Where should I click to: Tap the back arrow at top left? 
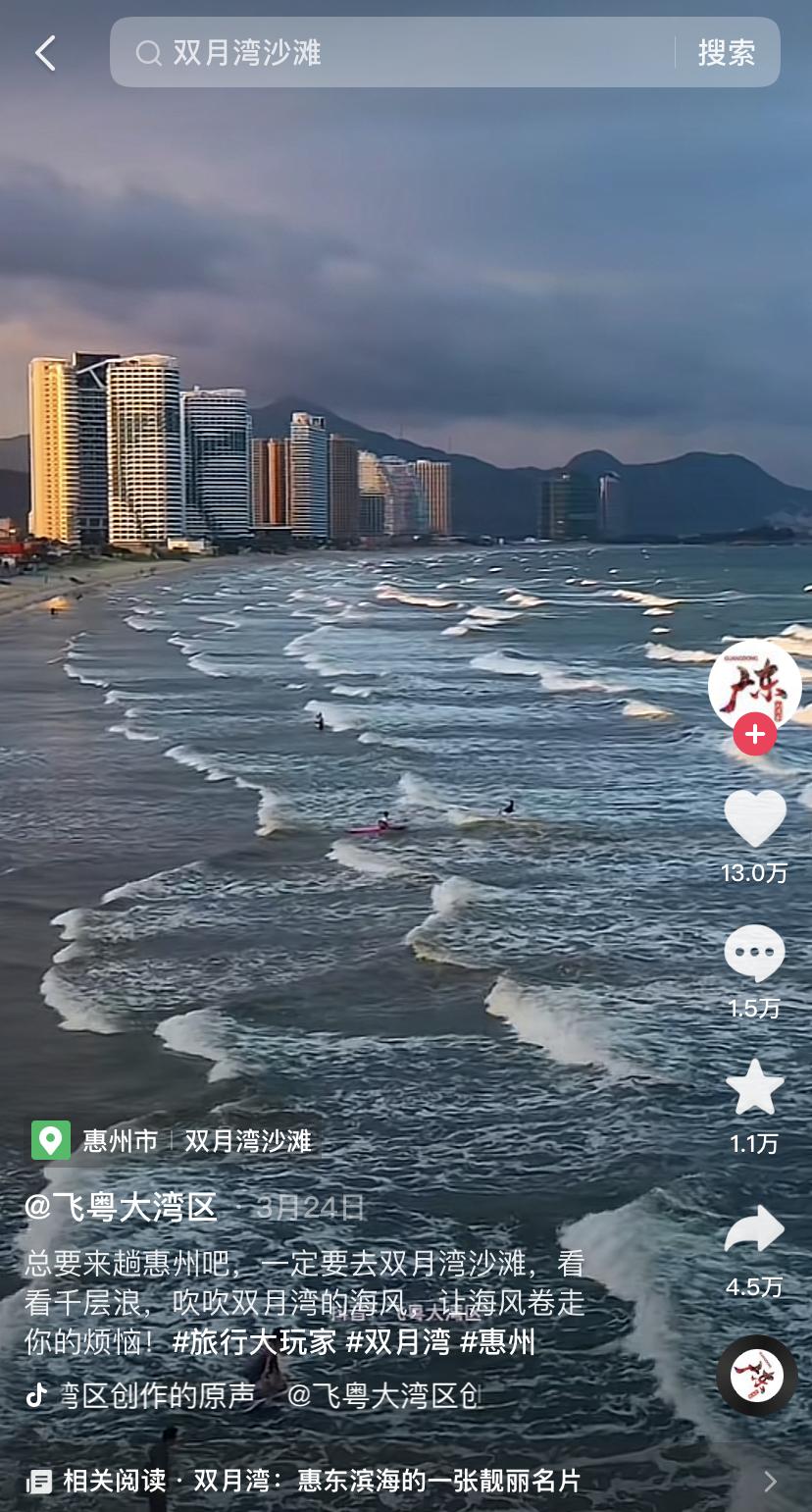[44, 53]
